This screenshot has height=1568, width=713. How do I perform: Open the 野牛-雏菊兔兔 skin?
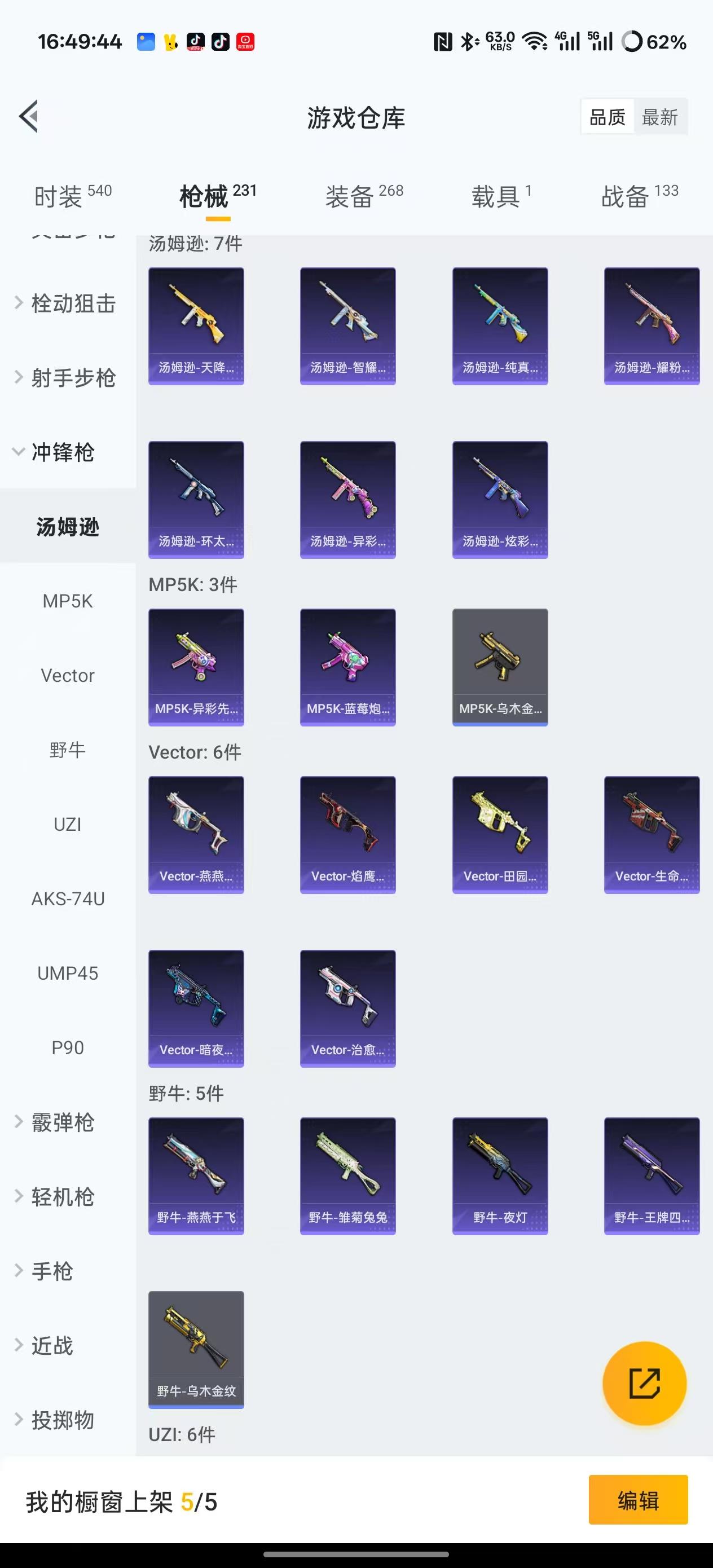pos(347,1176)
